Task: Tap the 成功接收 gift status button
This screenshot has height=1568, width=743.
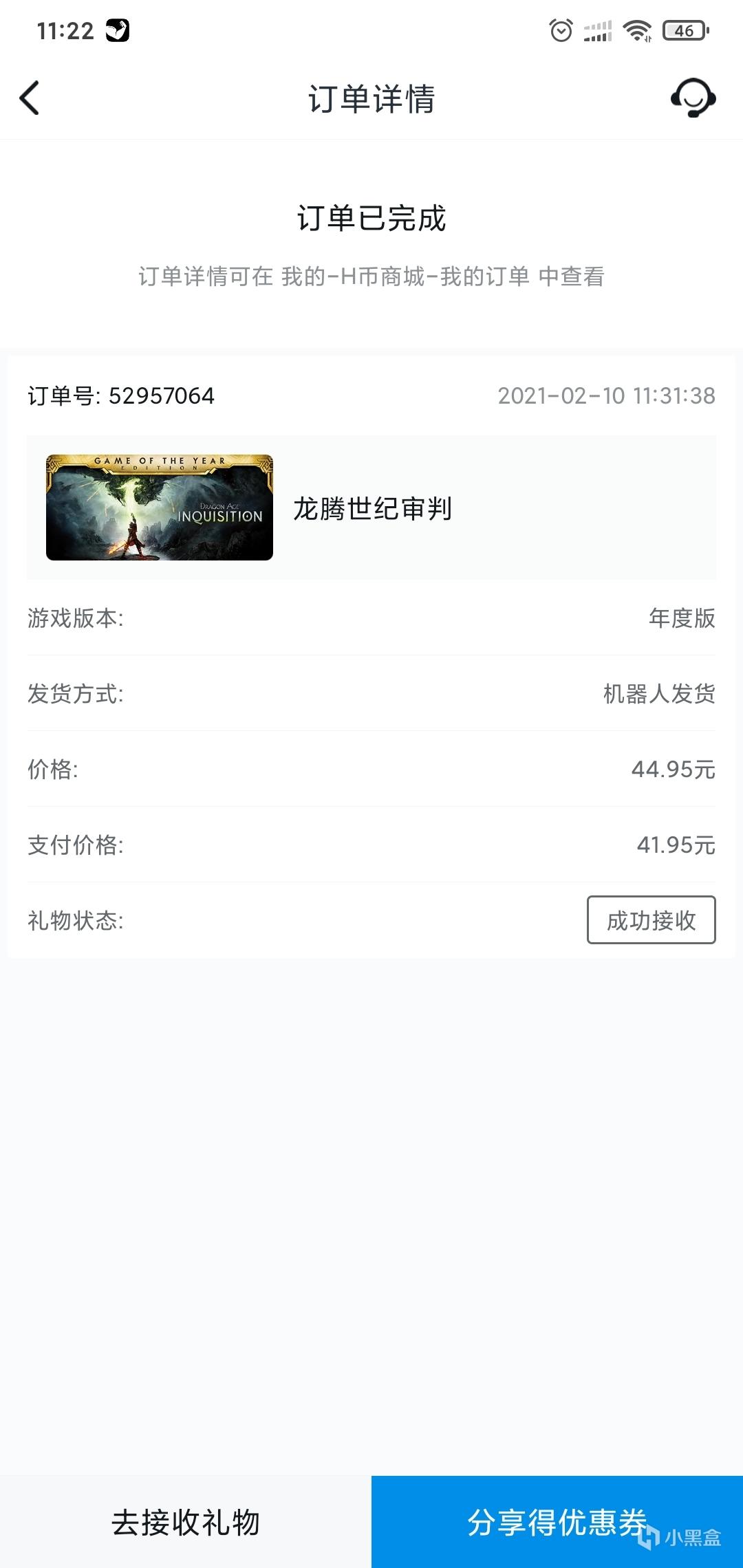Action: (x=651, y=919)
